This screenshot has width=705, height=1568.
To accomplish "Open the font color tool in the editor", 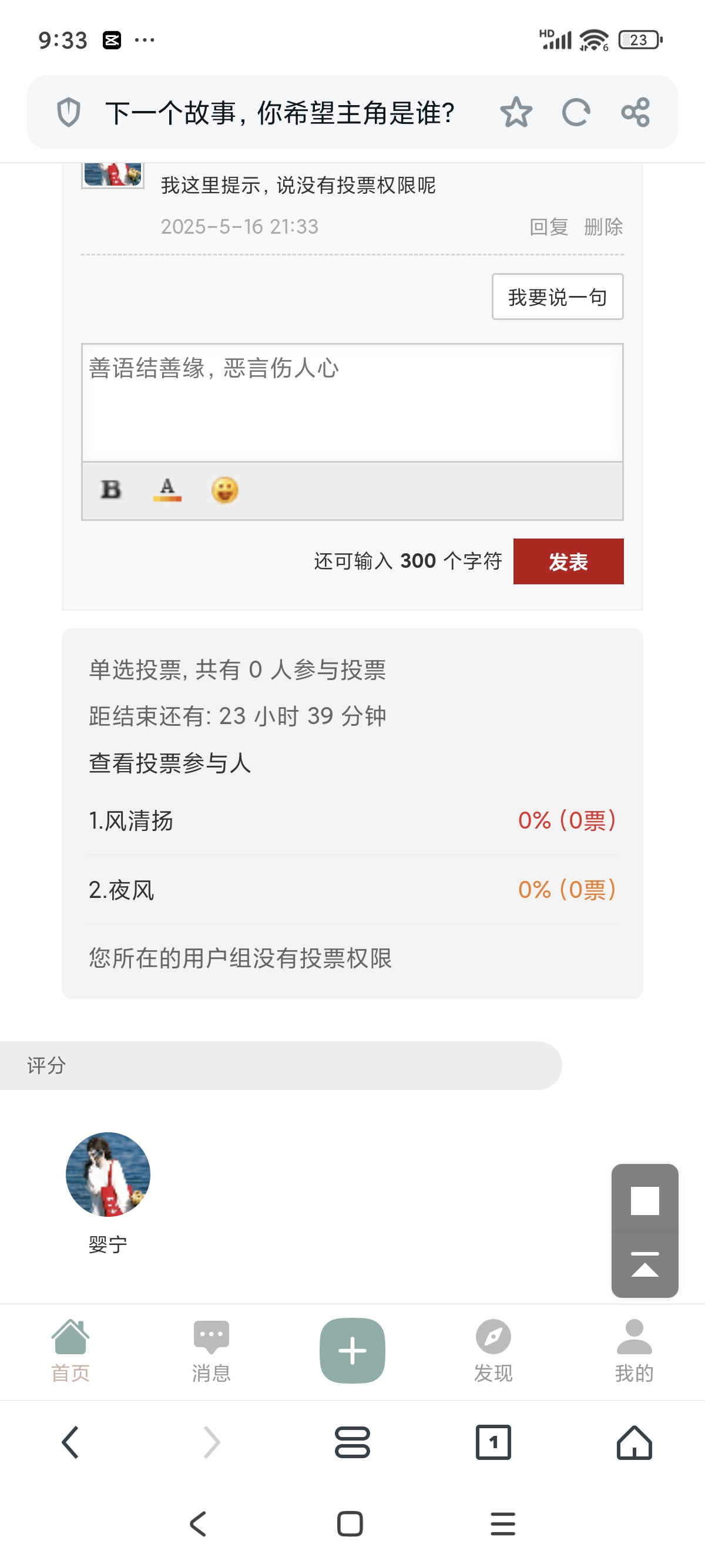I will (x=167, y=490).
